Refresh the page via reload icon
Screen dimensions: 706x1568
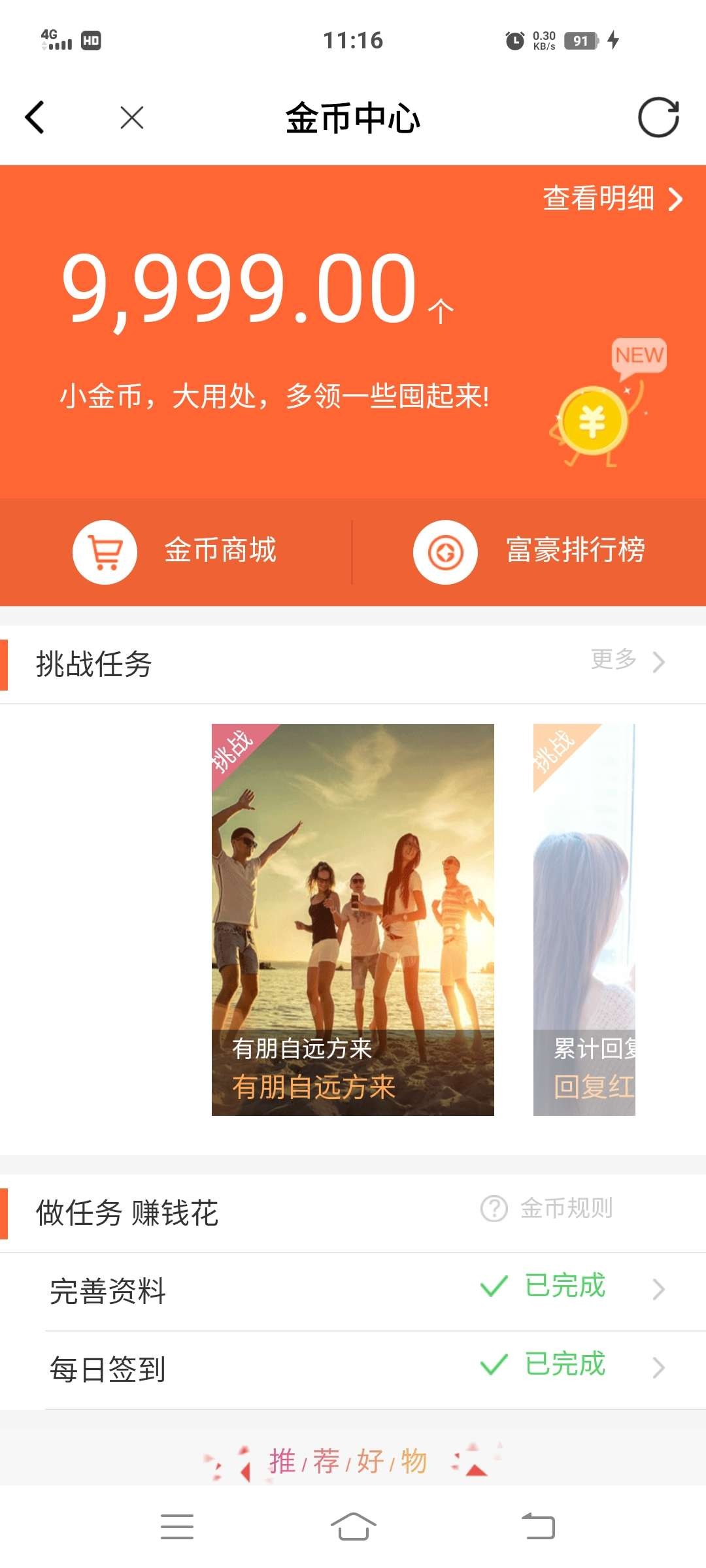click(x=658, y=118)
